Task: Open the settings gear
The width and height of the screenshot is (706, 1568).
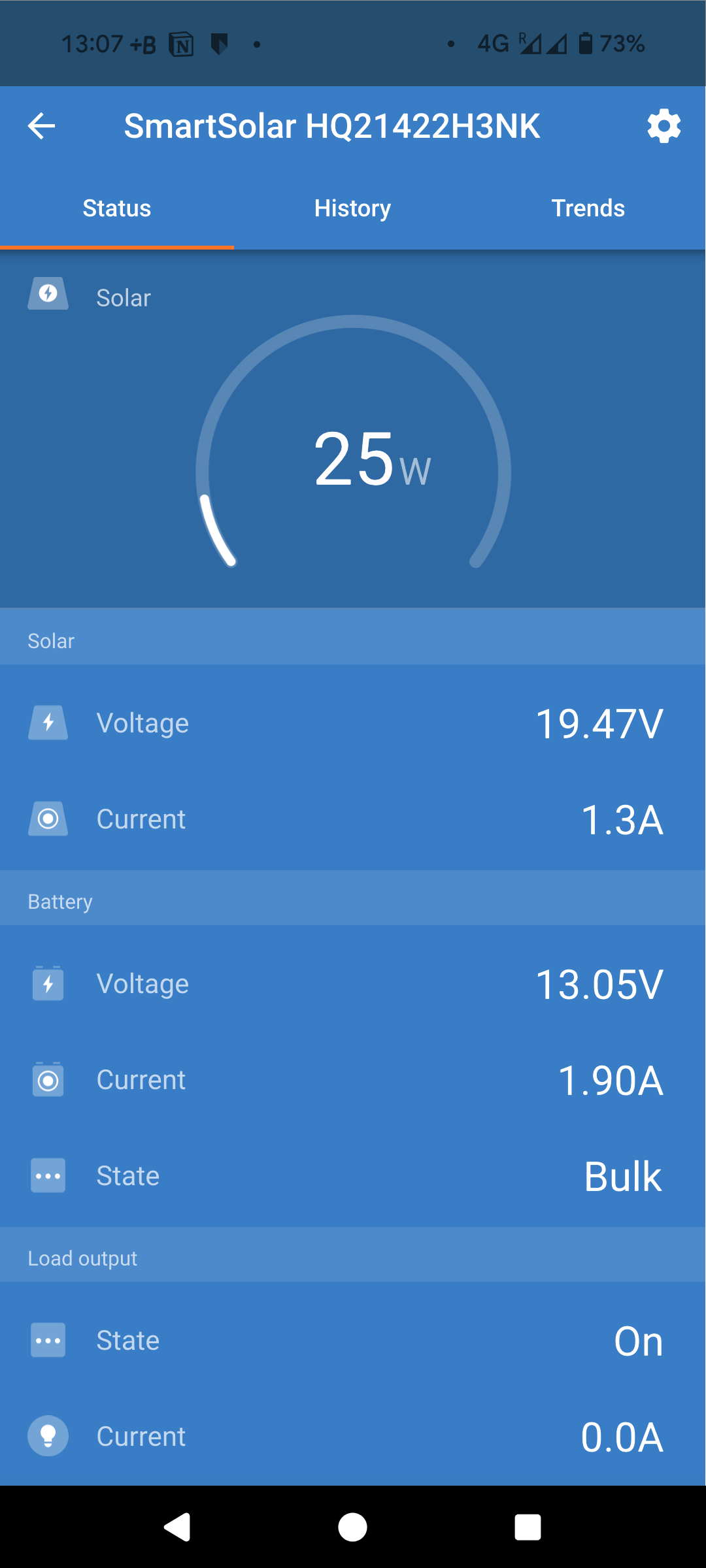Action: coord(664,126)
